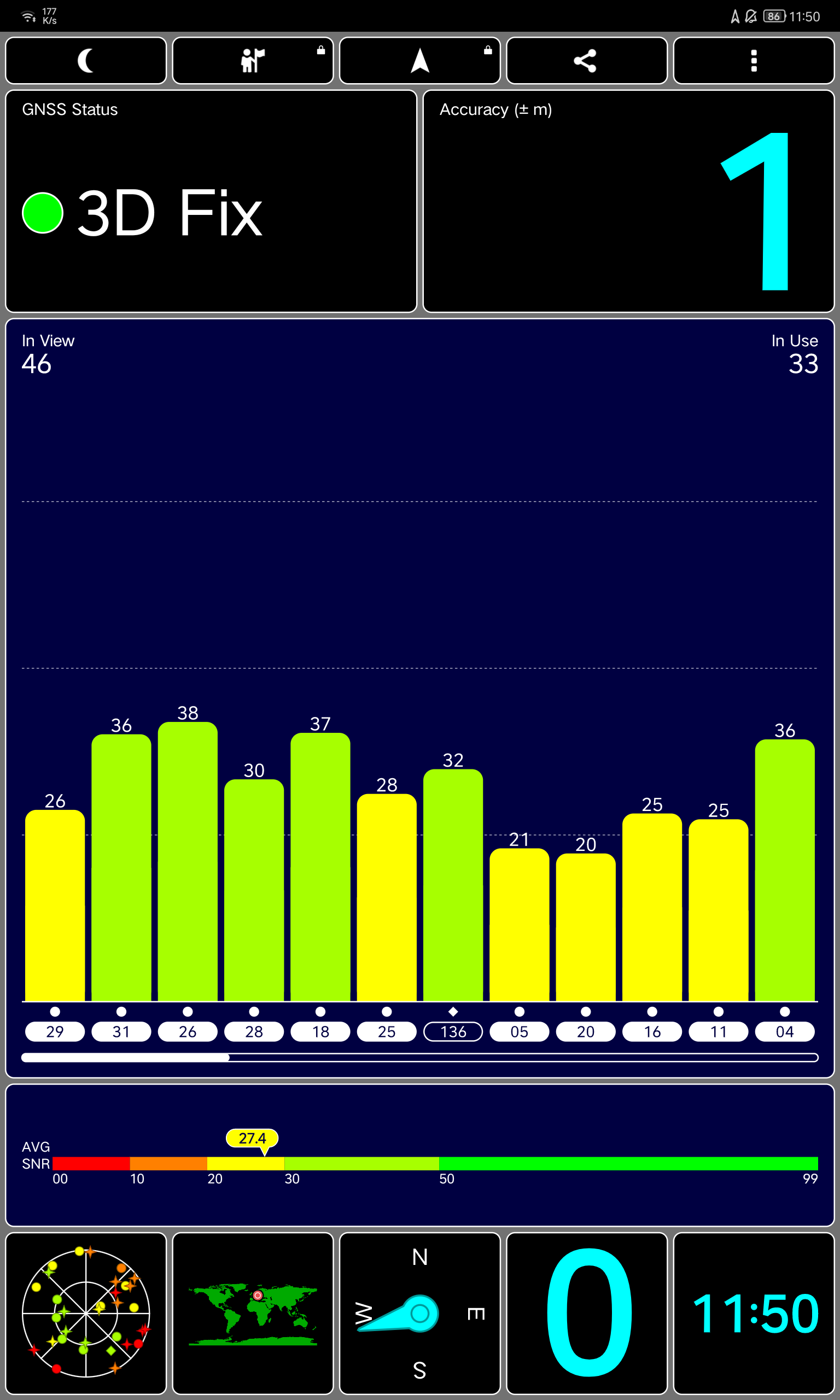Image resolution: width=840 pixels, height=1400 pixels.
Task: Open the Accuracy panel
Action: pyautogui.click(x=628, y=201)
